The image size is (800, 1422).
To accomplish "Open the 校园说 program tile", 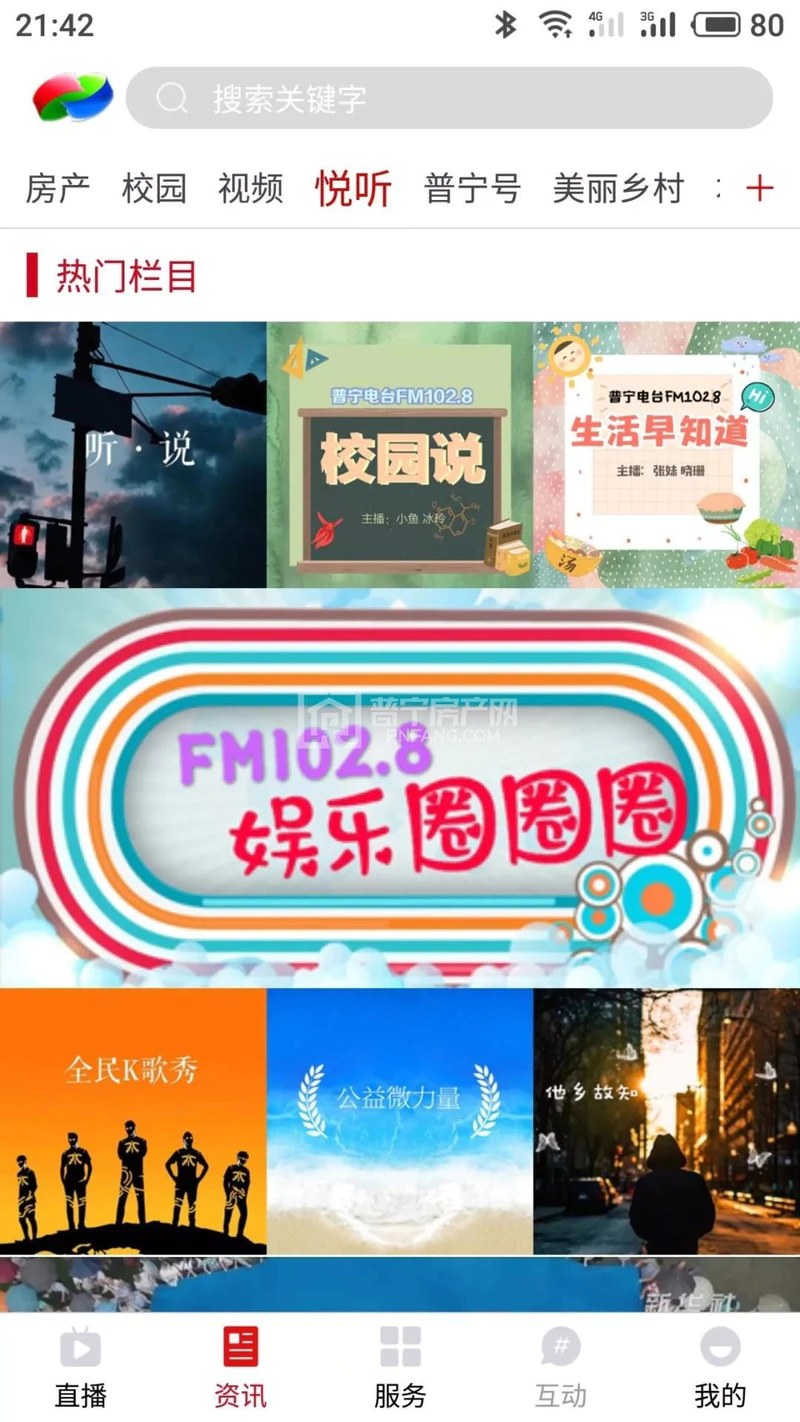I will click(400, 454).
